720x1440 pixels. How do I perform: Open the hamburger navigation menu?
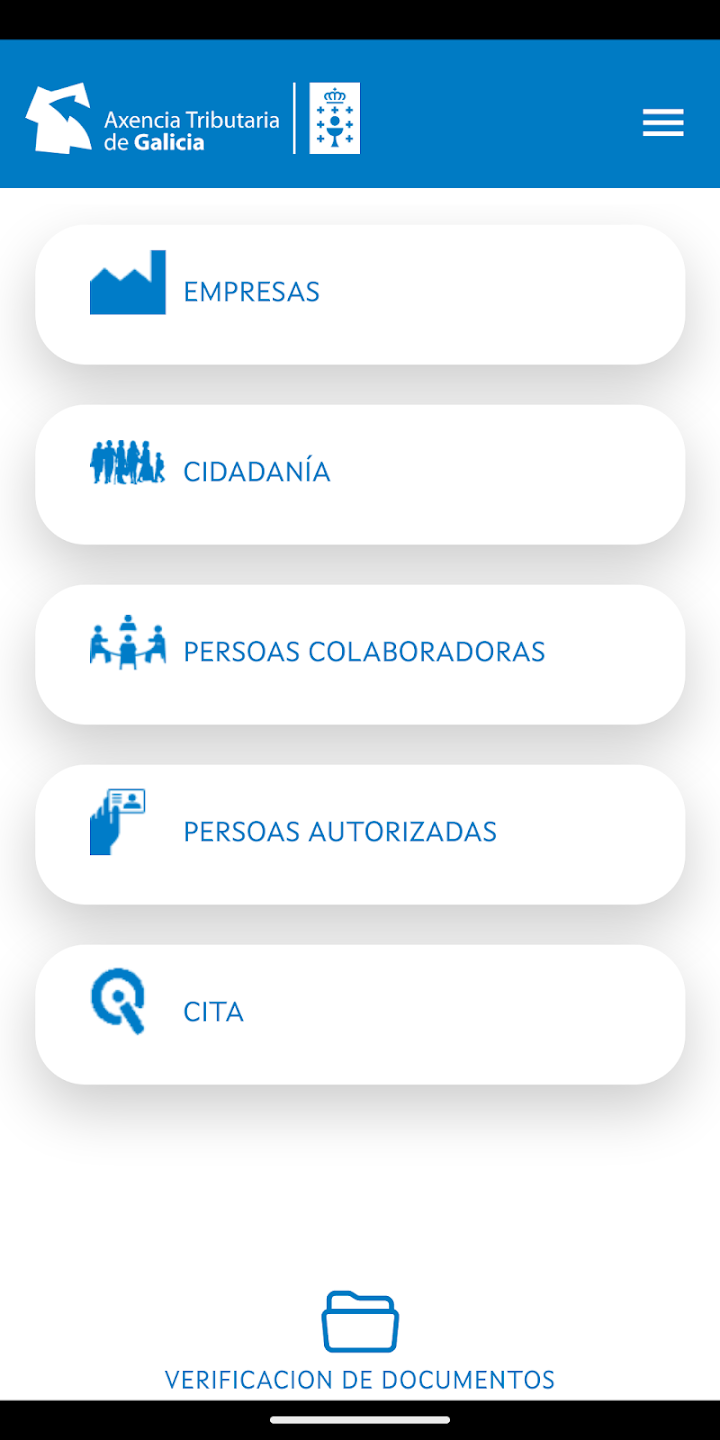point(663,122)
